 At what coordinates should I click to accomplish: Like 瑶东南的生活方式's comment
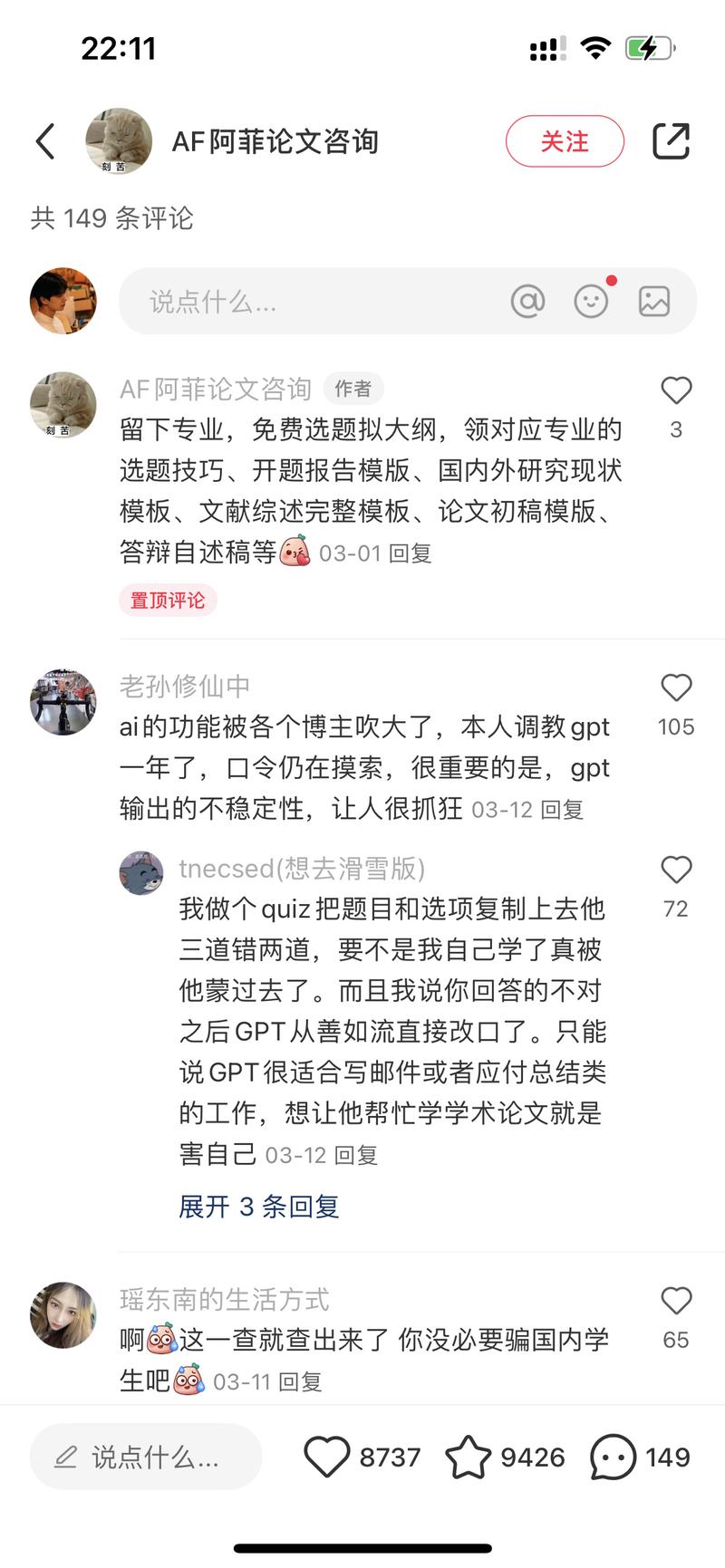(x=675, y=1301)
